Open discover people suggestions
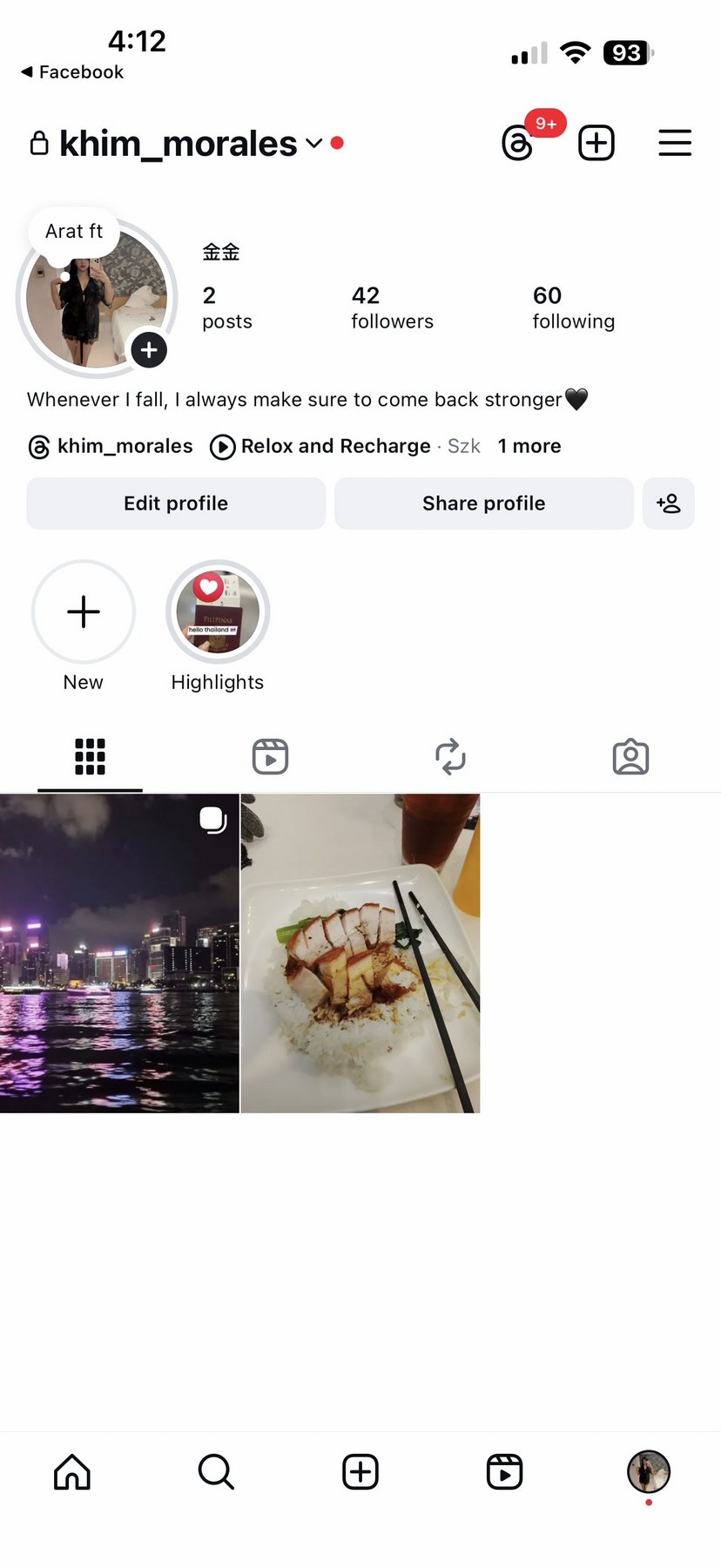Image resolution: width=721 pixels, height=1568 pixels. point(668,504)
